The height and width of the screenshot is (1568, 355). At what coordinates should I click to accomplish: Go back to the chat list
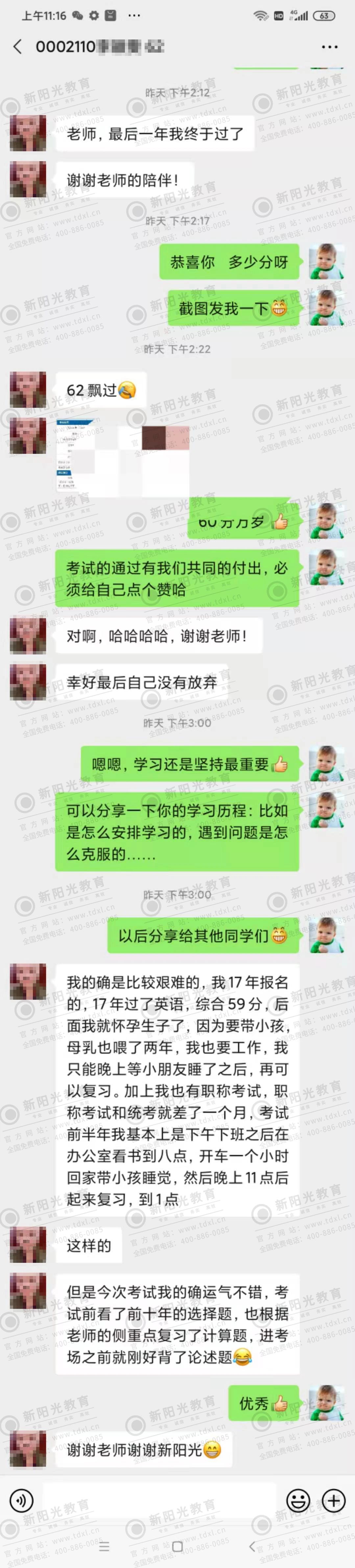18,47
